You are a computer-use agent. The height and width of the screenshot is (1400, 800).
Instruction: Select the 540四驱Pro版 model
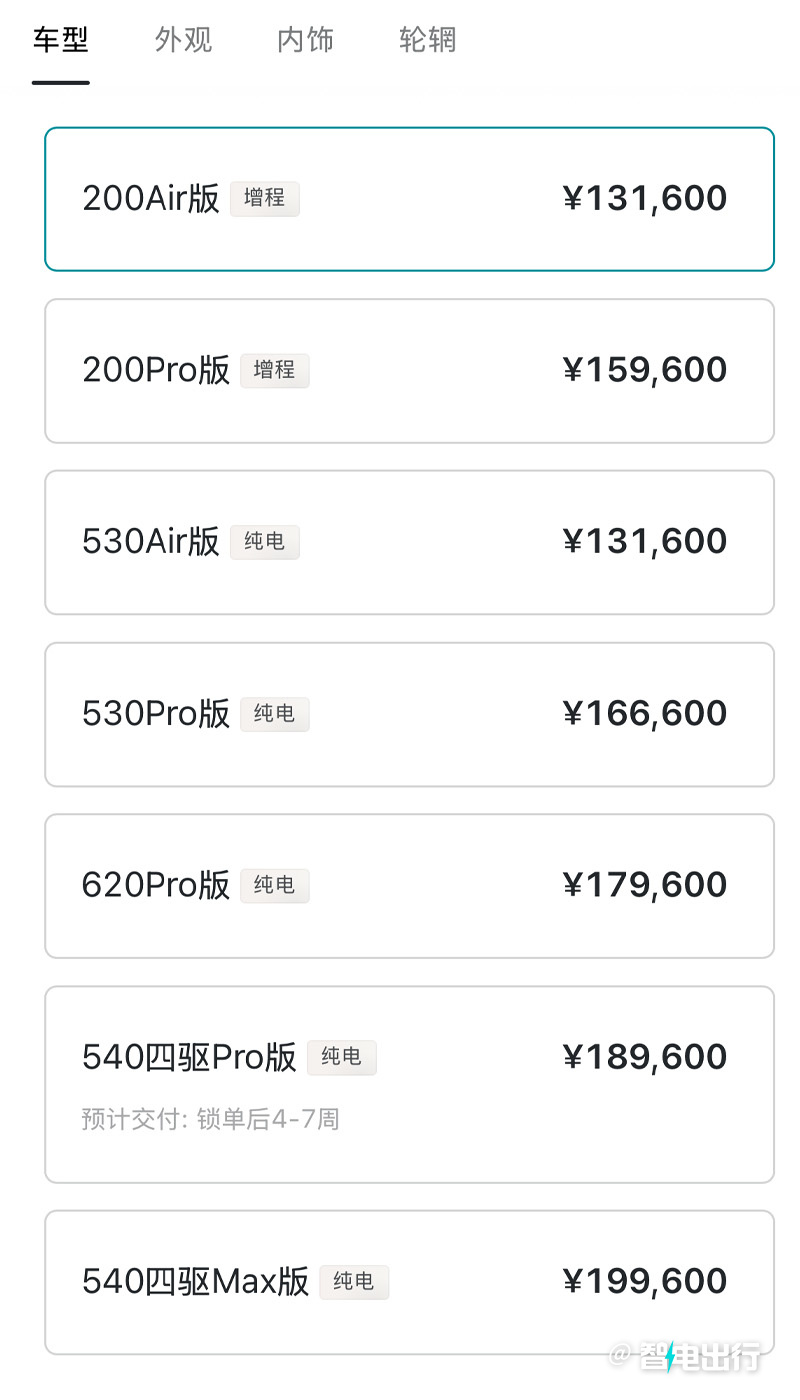[x=410, y=1085]
